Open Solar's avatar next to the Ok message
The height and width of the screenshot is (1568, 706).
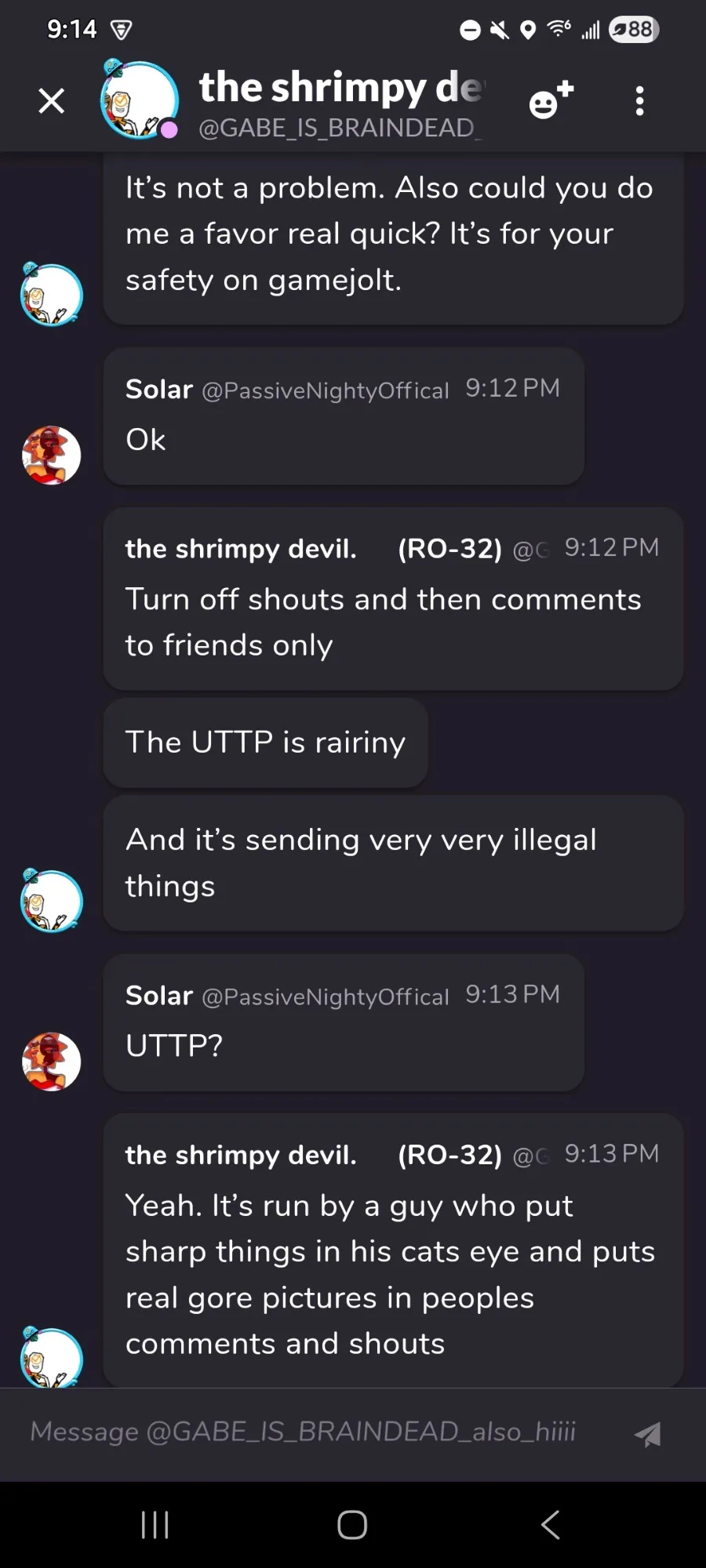(x=52, y=455)
